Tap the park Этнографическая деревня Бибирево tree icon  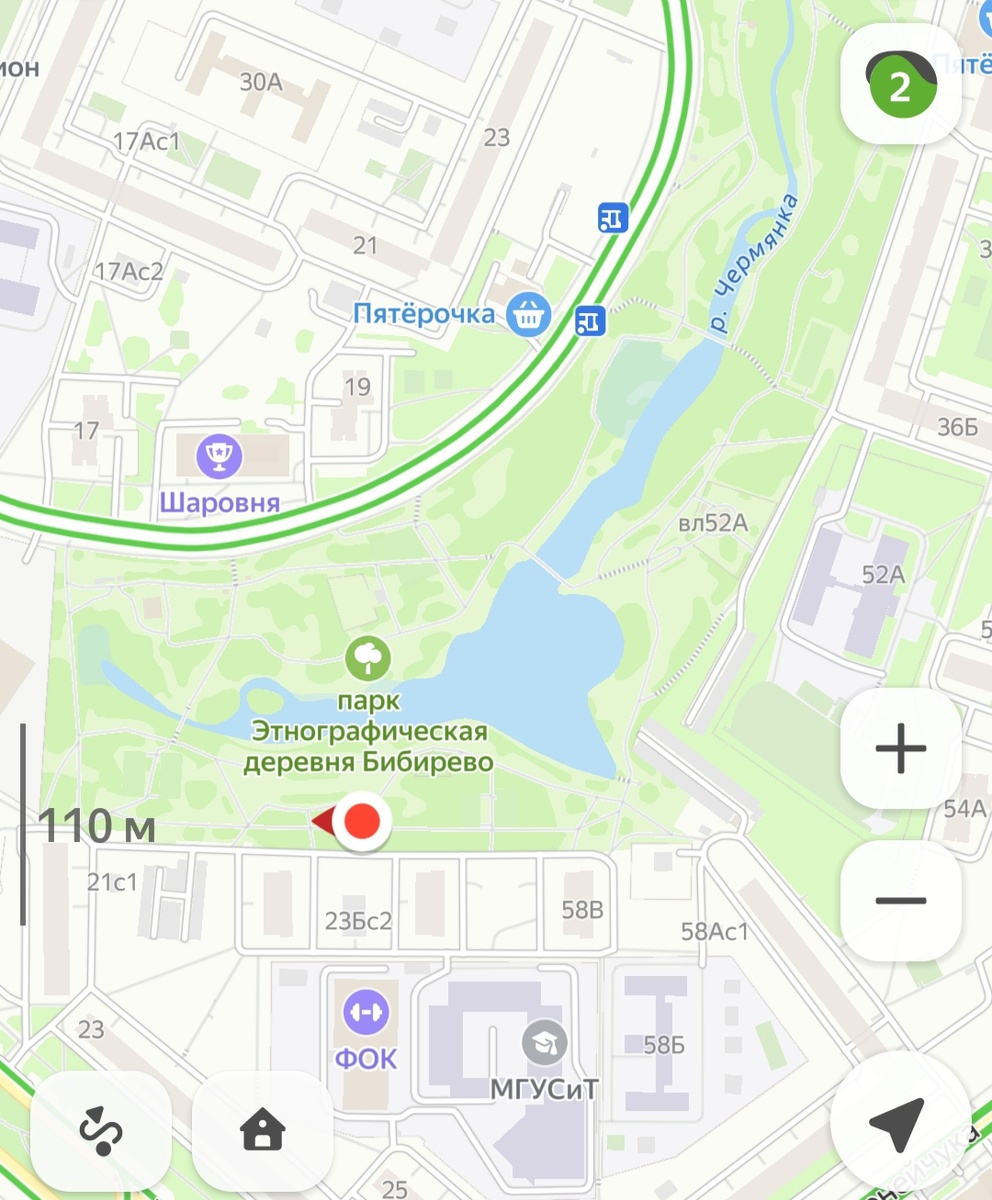coord(370,659)
